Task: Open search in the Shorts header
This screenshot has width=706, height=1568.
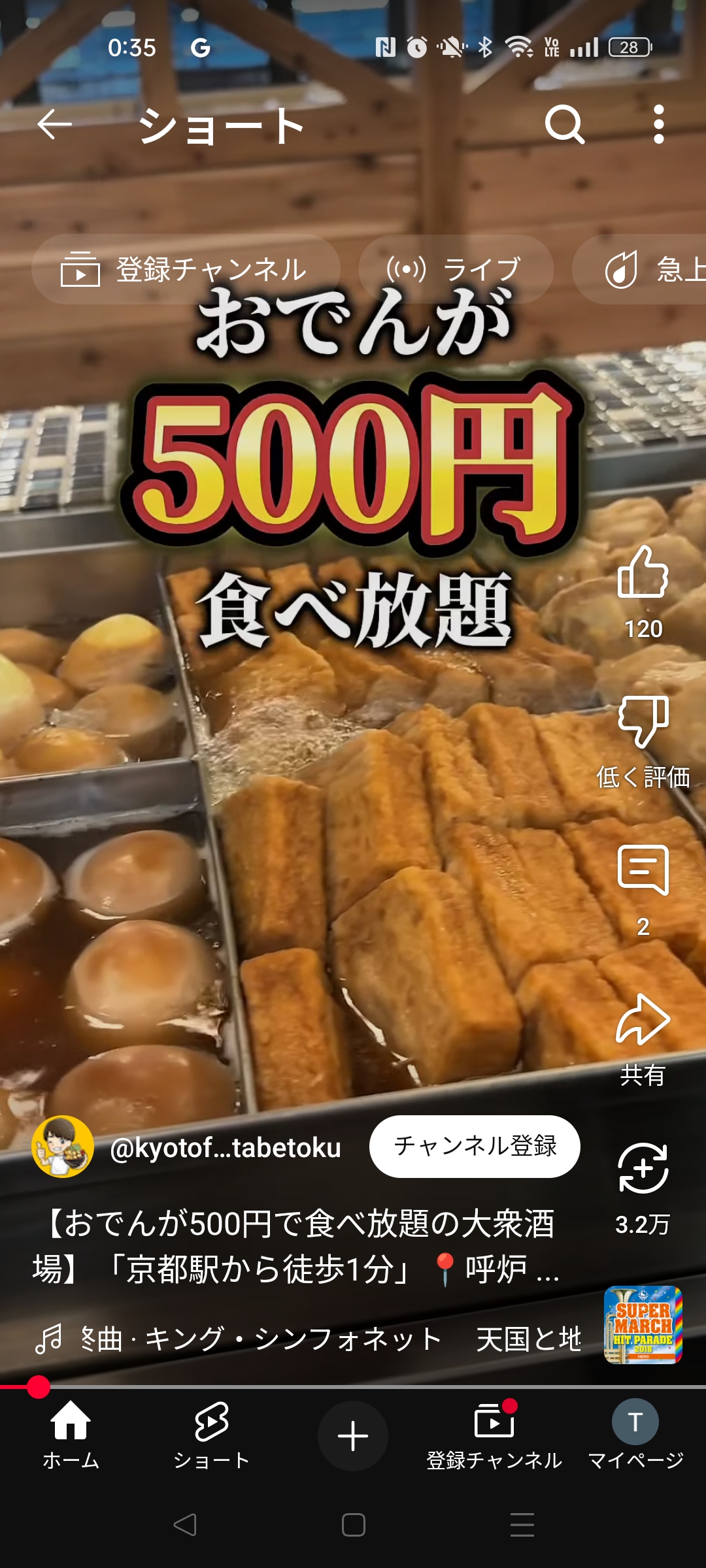Action: [x=565, y=124]
